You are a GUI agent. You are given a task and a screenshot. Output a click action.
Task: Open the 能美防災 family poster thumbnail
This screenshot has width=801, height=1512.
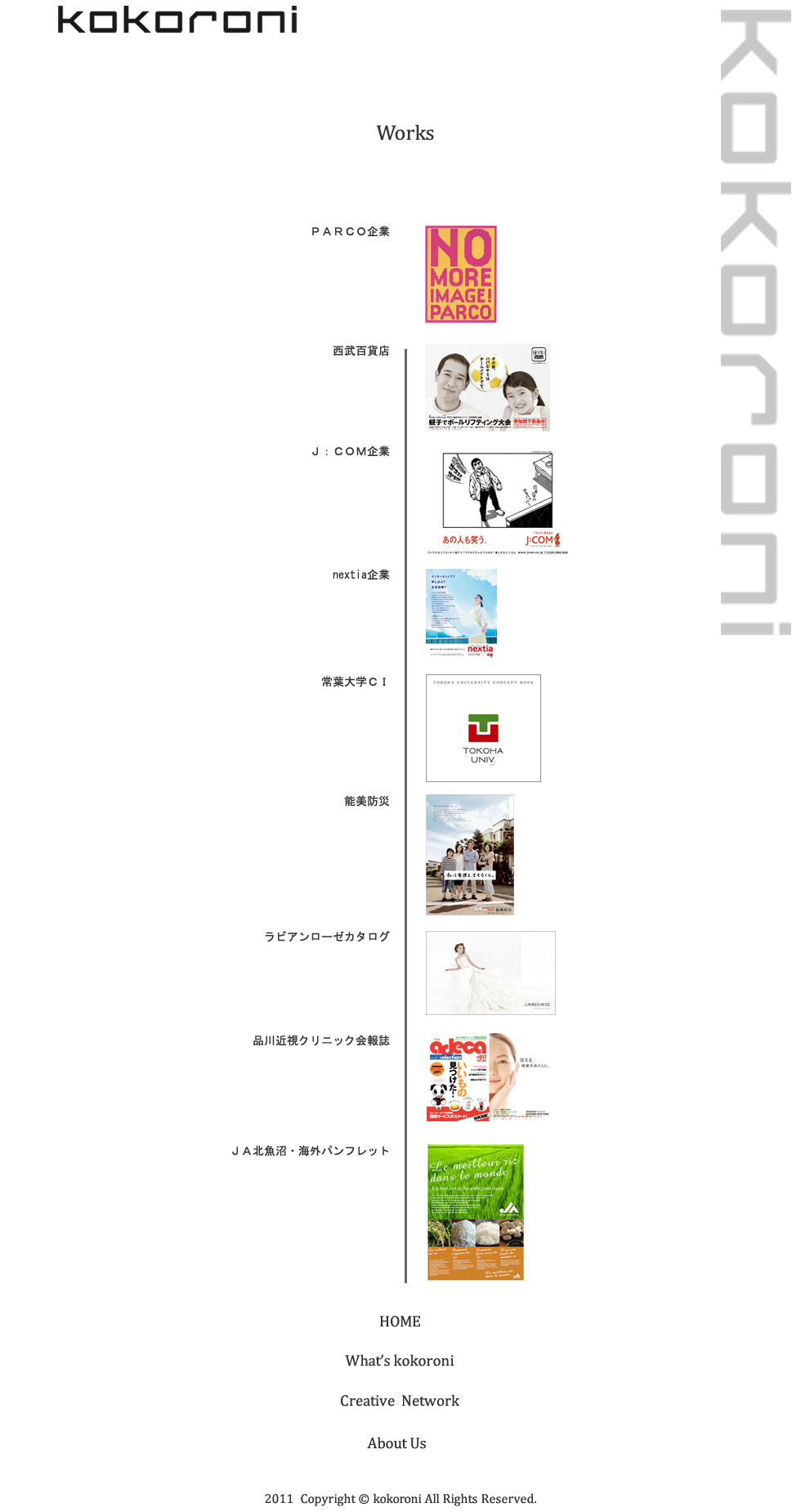pyautogui.click(x=470, y=854)
